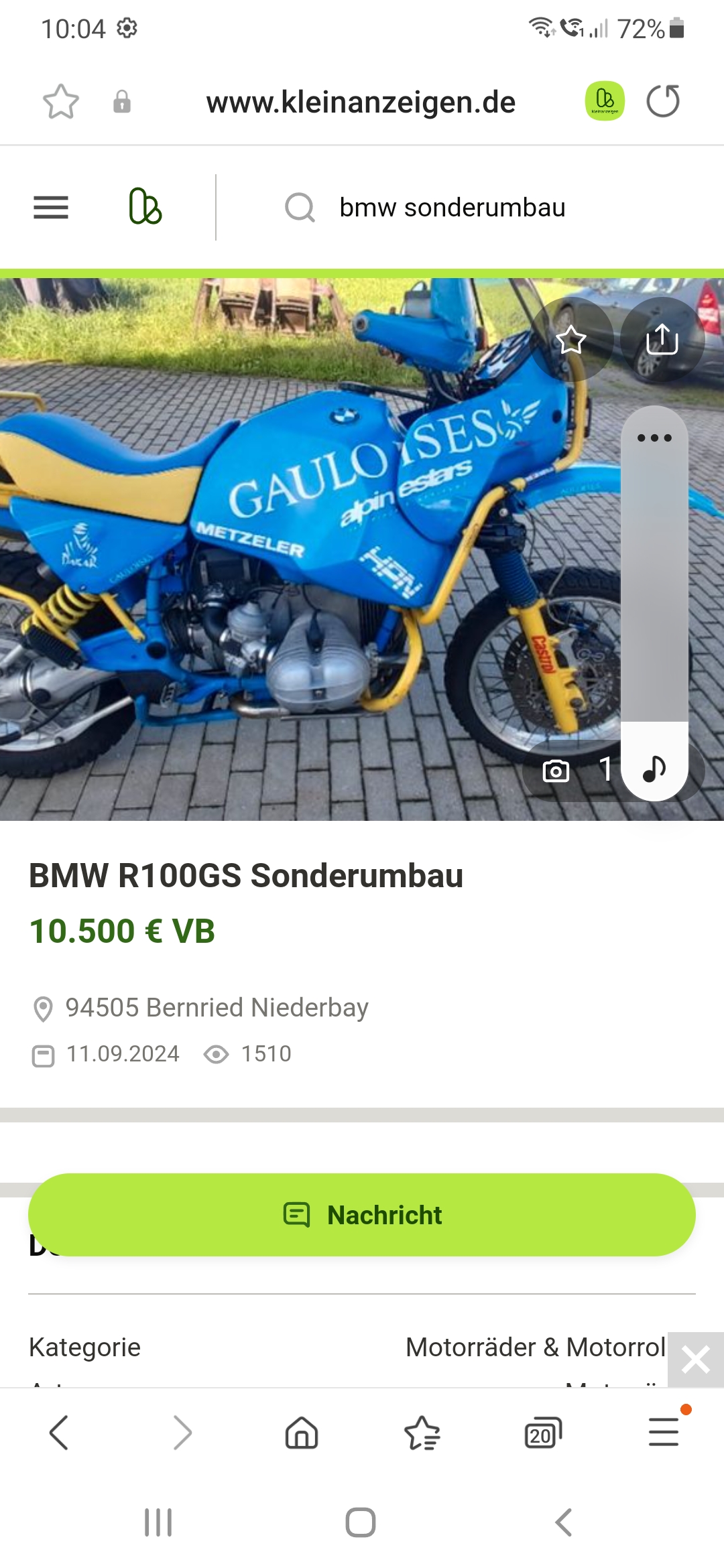This screenshot has height=1568, width=724.
Task: Open the browser bookmarks list
Action: click(422, 1433)
